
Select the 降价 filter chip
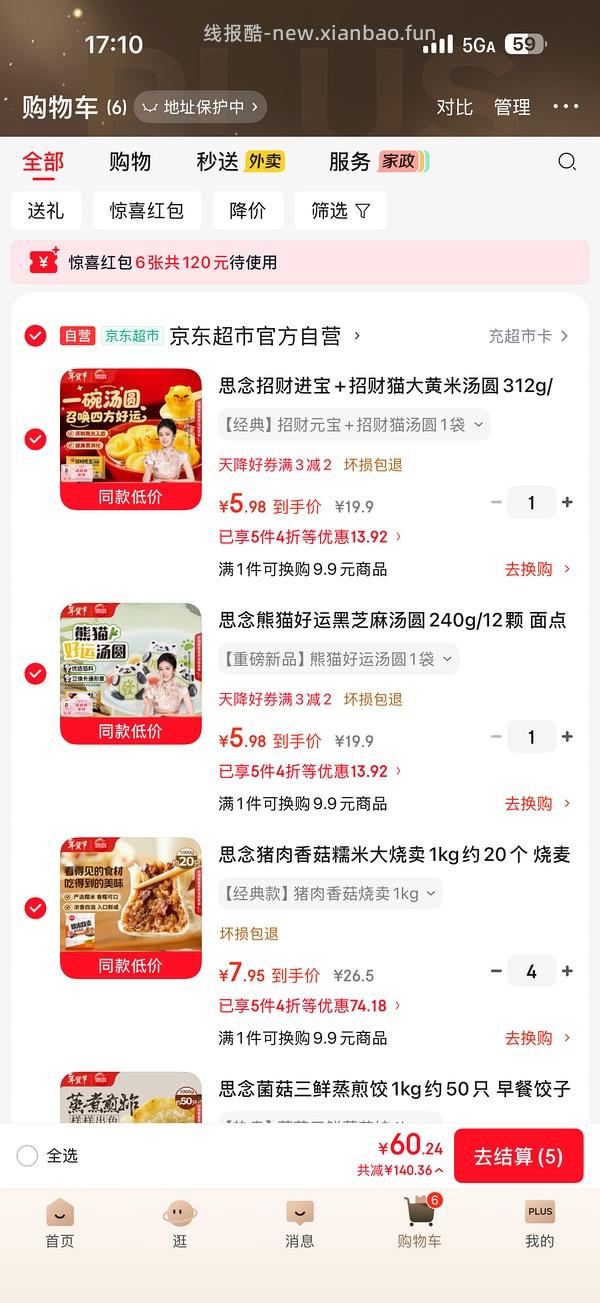click(x=247, y=211)
